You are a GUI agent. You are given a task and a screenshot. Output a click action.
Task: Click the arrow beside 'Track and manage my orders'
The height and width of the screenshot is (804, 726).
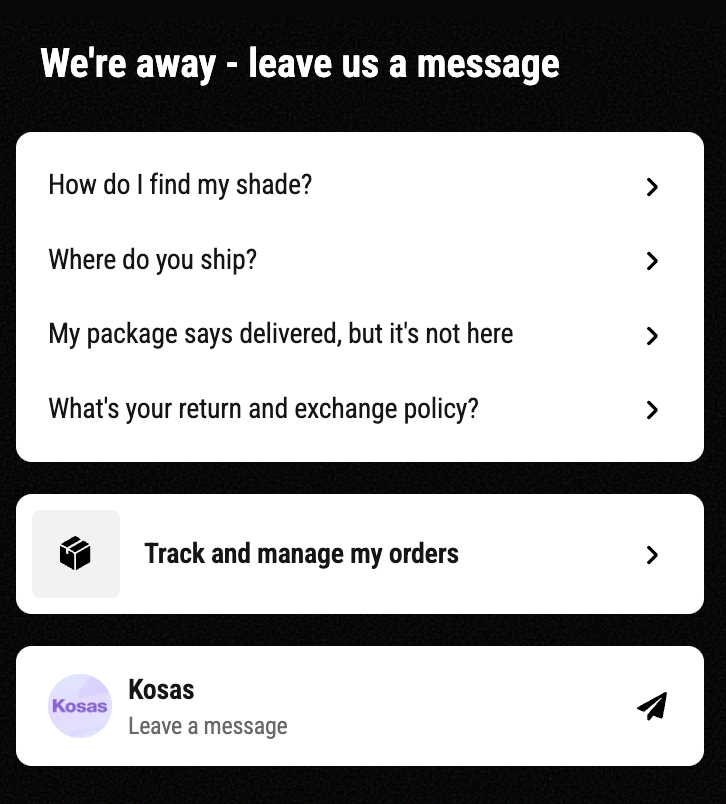point(652,554)
